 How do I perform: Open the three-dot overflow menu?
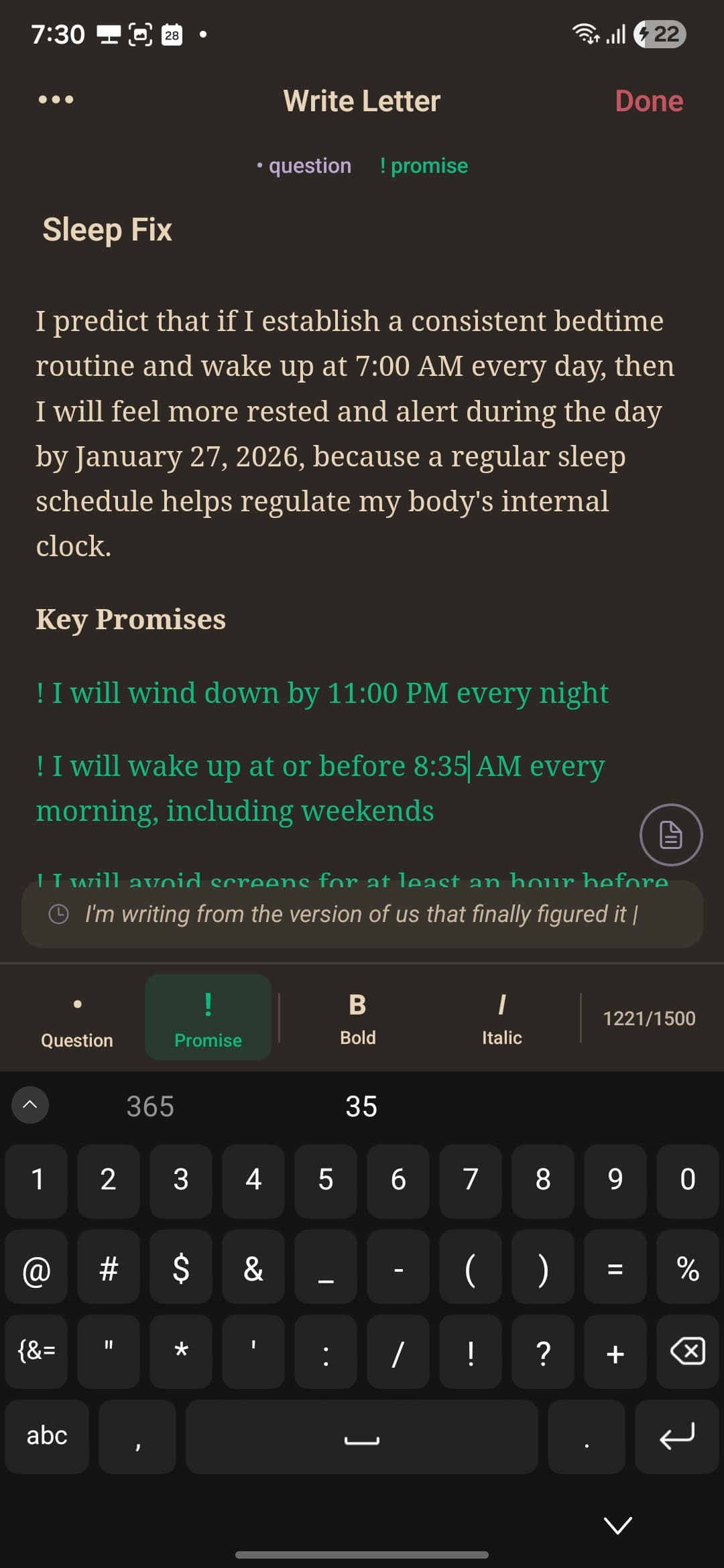56,100
